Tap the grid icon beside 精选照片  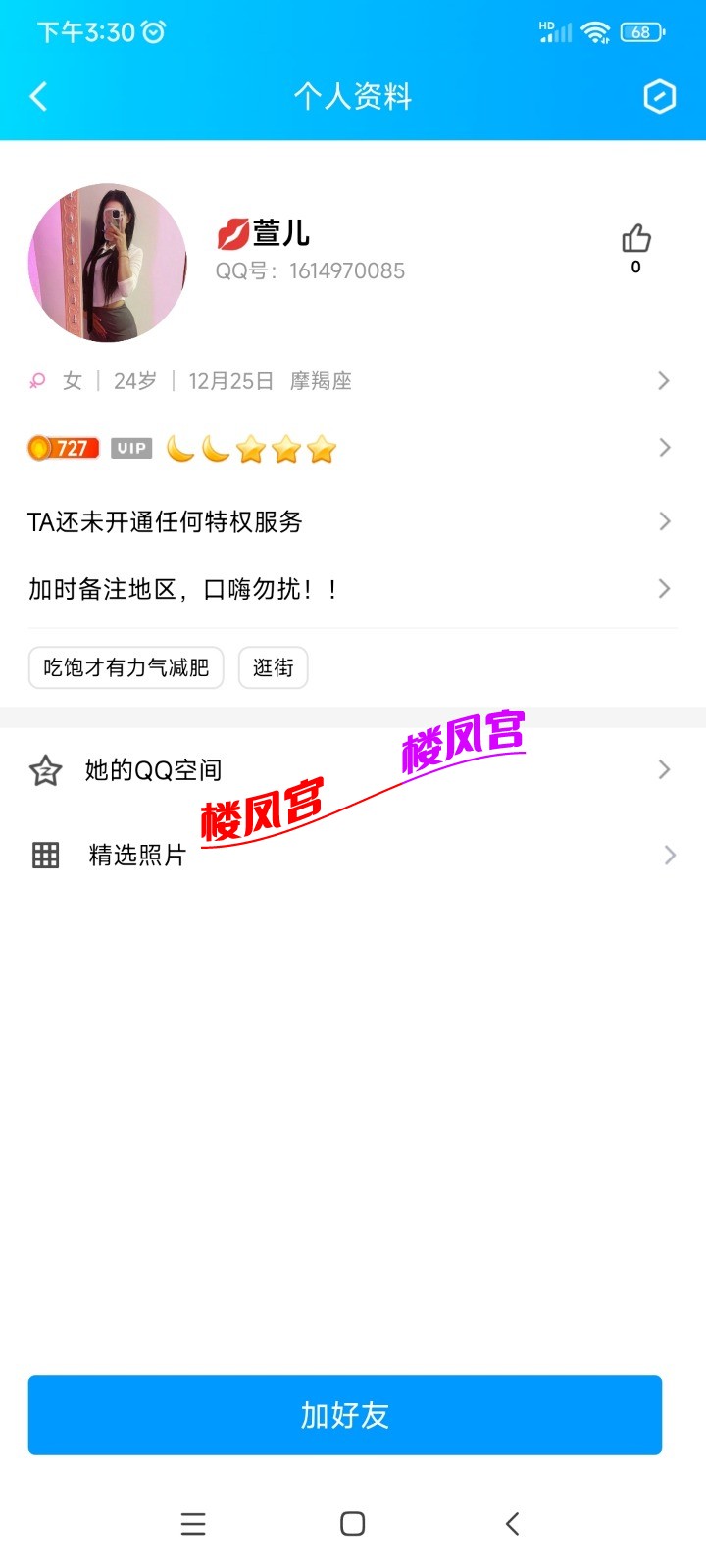click(44, 855)
